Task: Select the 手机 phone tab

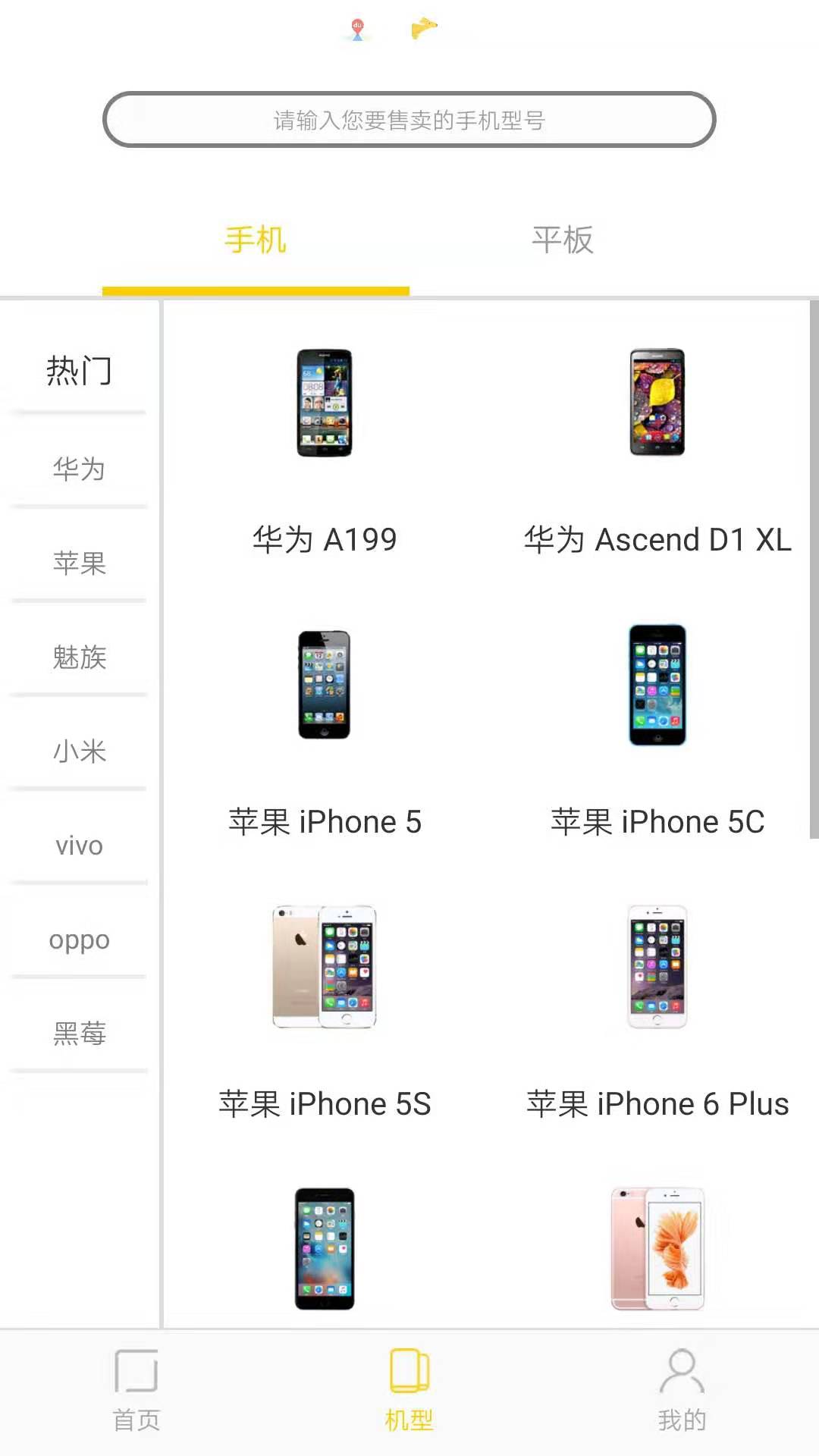Action: (256, 239)
